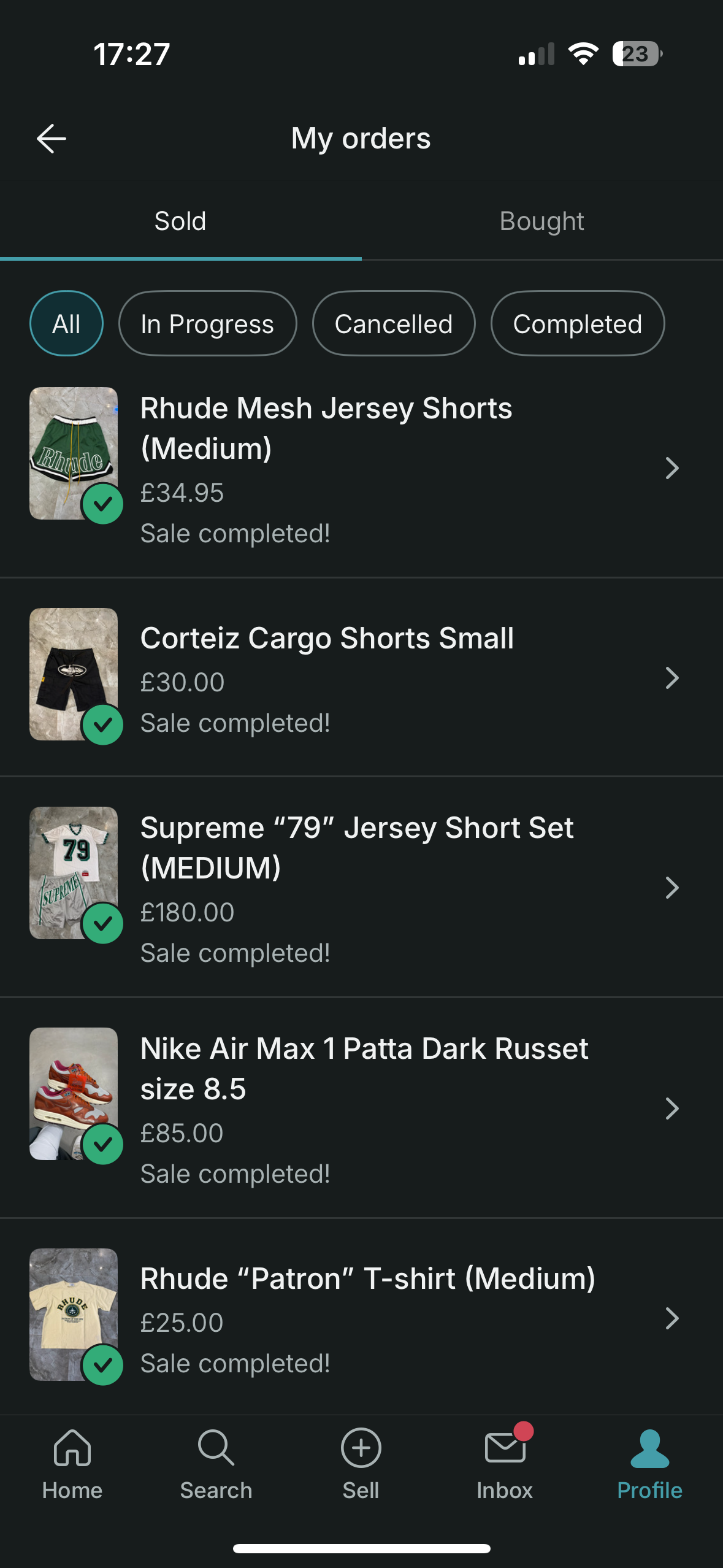Select the Sold tab
Viewport: 723px width, 1568px height.
[180, 221]
